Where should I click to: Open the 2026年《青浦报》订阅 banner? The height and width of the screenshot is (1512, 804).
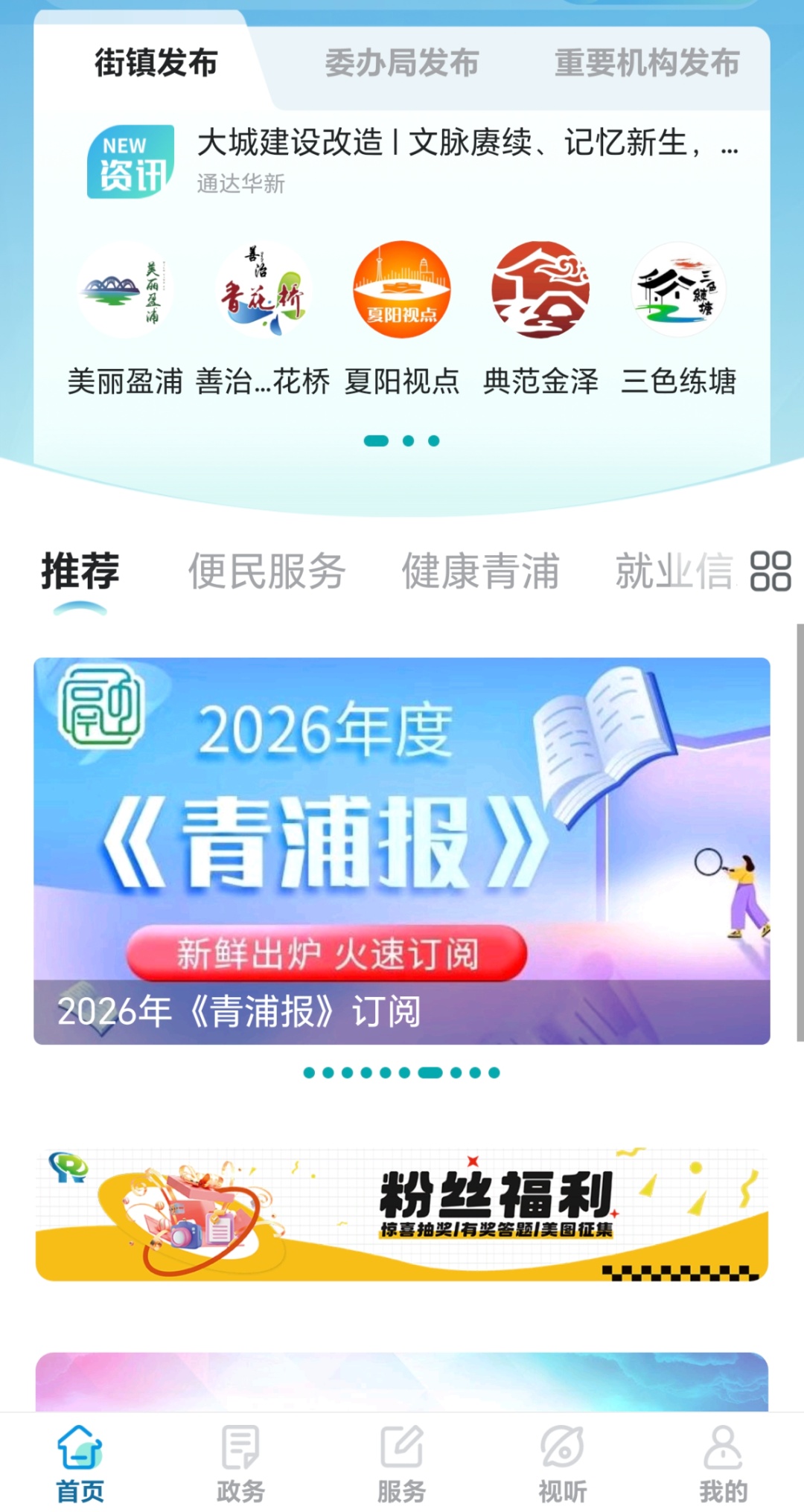coord(401,850)
